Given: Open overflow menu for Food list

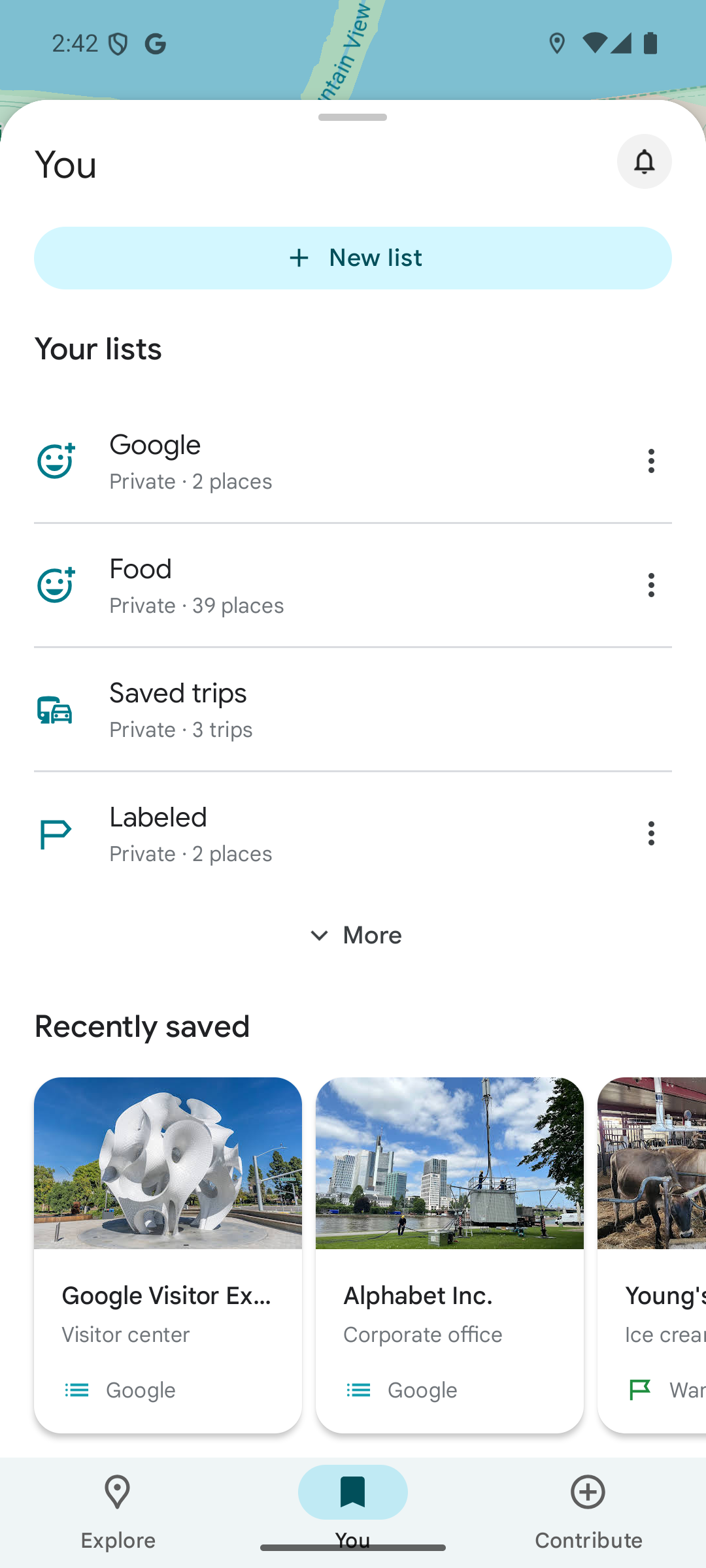Looking at the screenshot, I should coord(651,585).
